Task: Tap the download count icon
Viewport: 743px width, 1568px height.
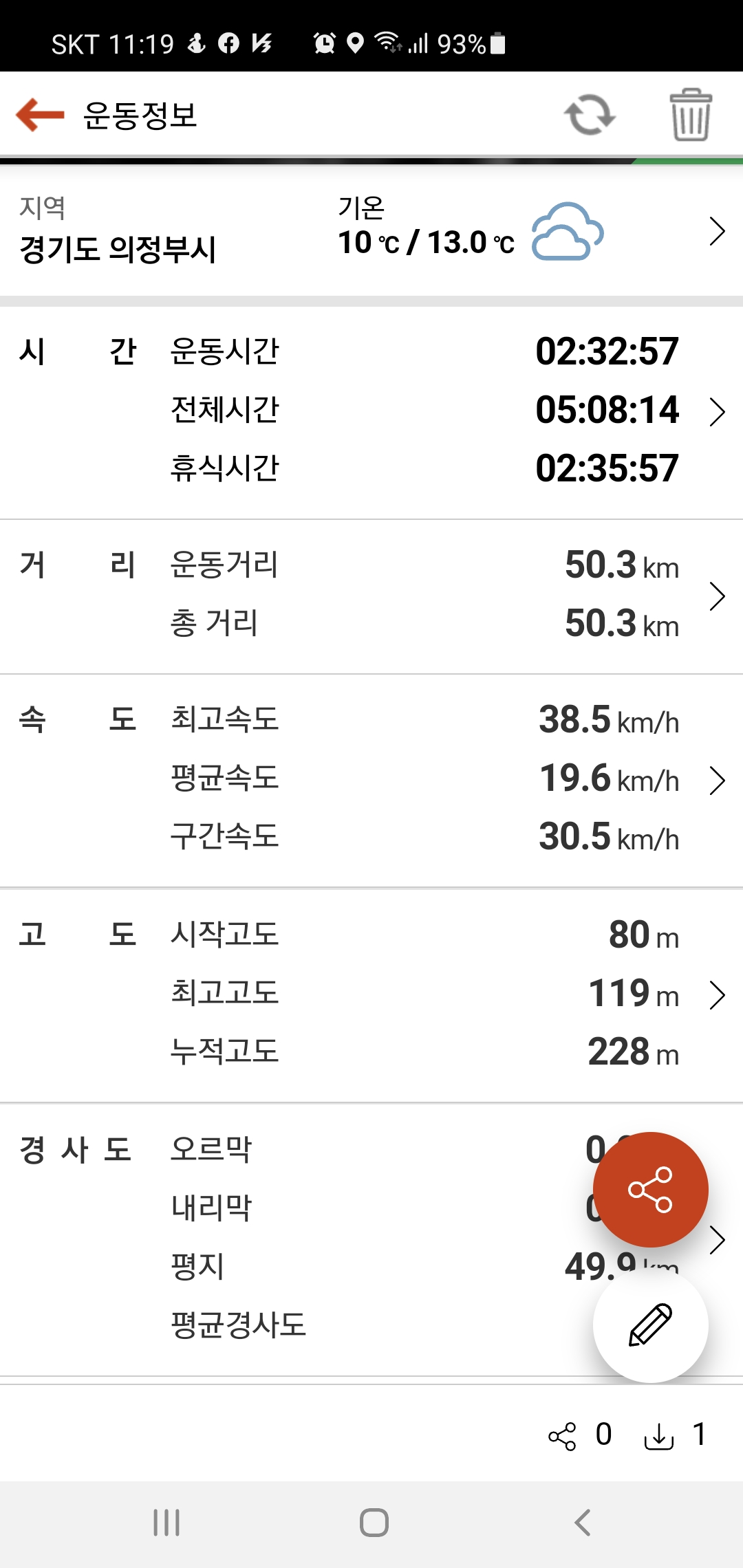Action: 659,1436
